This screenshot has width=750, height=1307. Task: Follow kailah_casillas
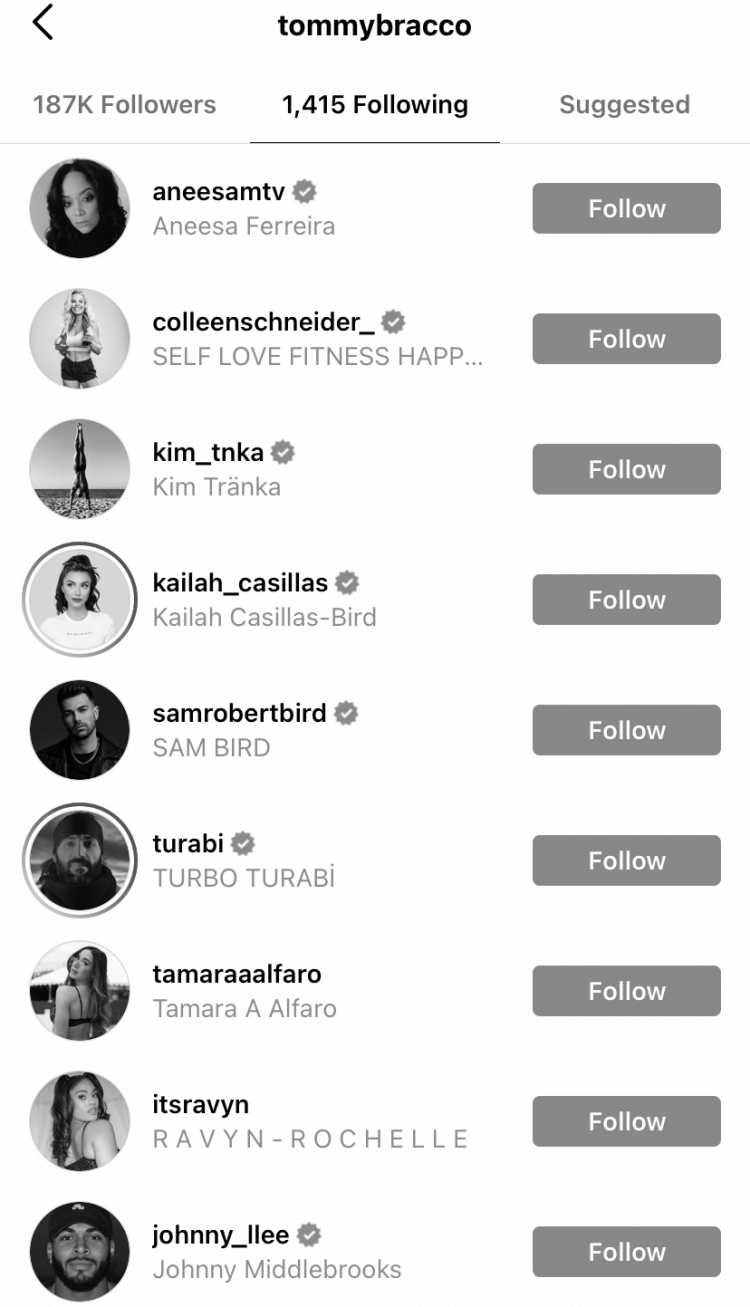point(626,600)
